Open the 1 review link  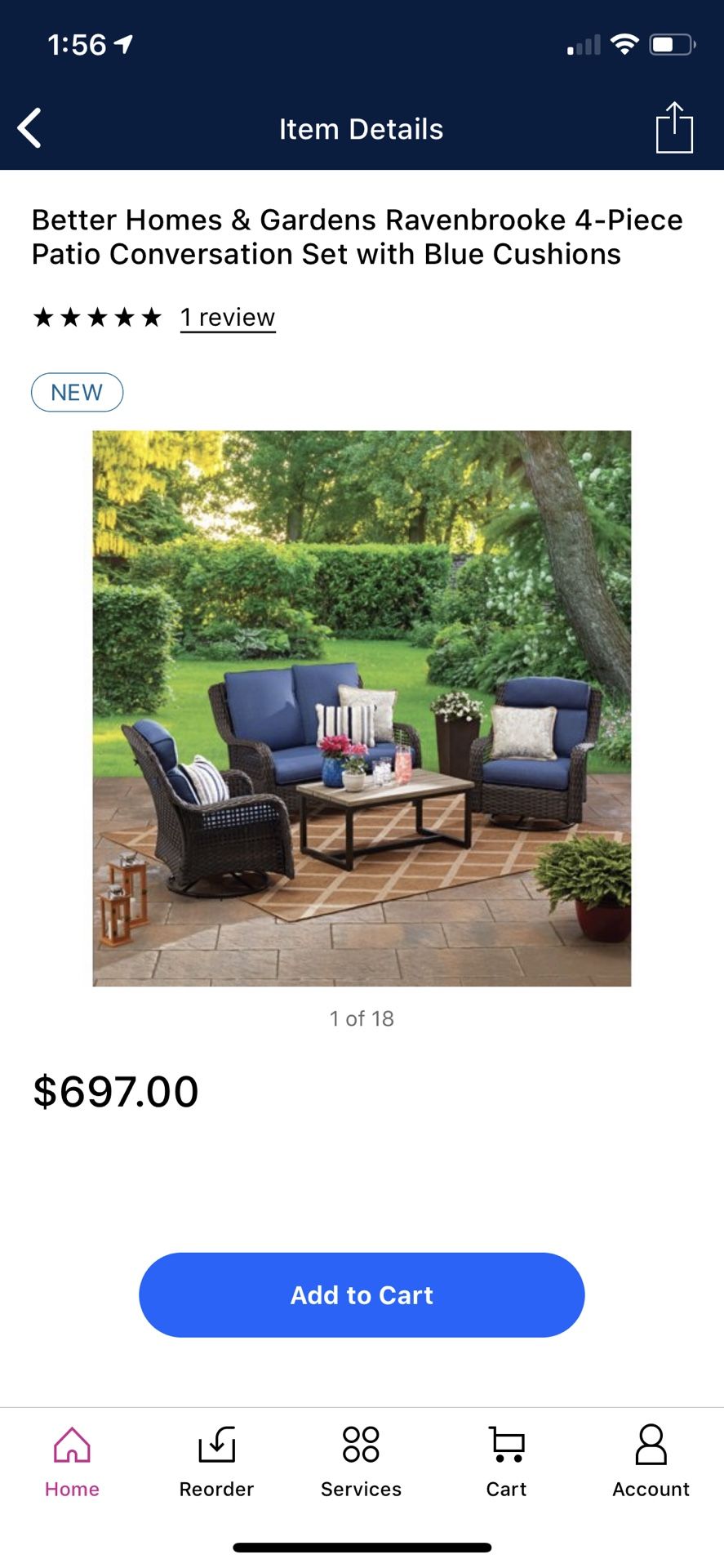click(x=228, y=317)
